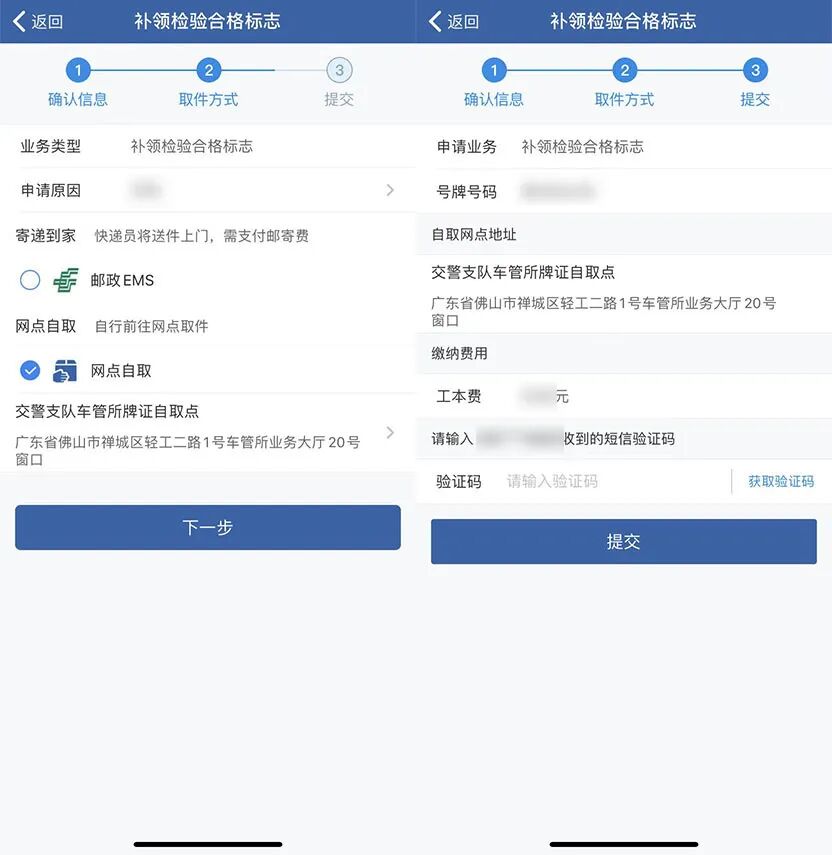The width and height of the screenshot is (832, 855).
Task: Submit the application with 提交
Action: 623,541
